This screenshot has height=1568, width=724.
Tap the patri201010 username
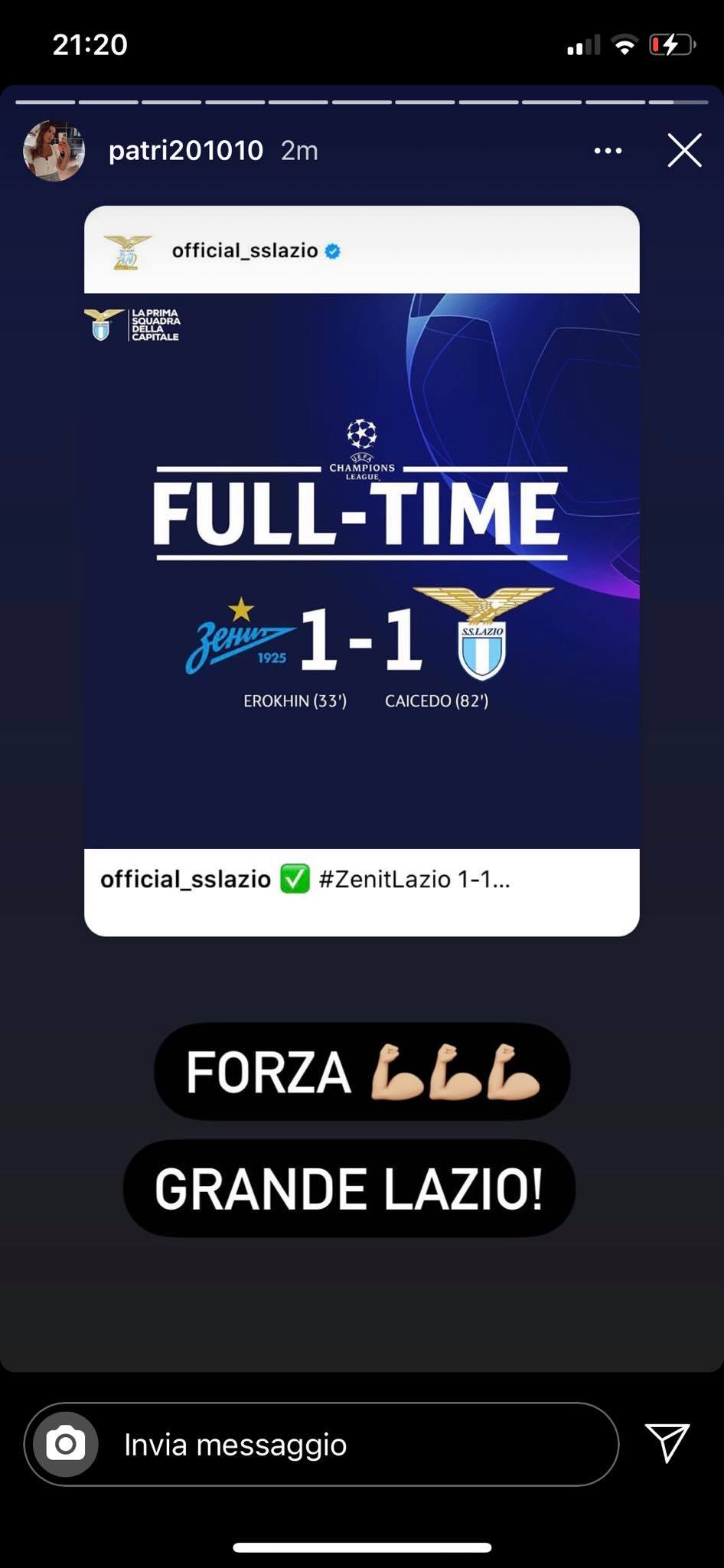click(x=185, y=151)
